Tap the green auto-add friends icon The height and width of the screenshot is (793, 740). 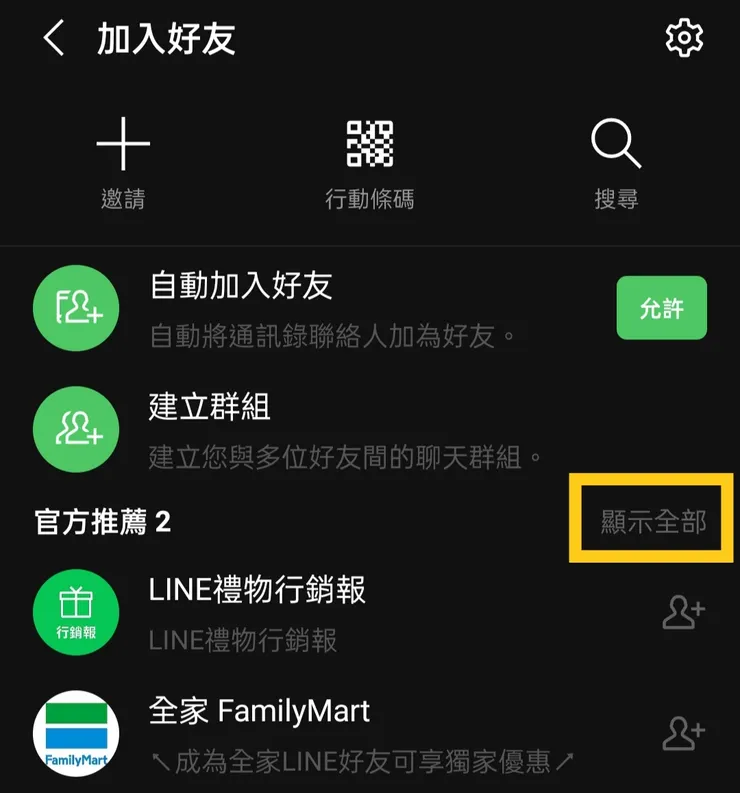[76, 308]
